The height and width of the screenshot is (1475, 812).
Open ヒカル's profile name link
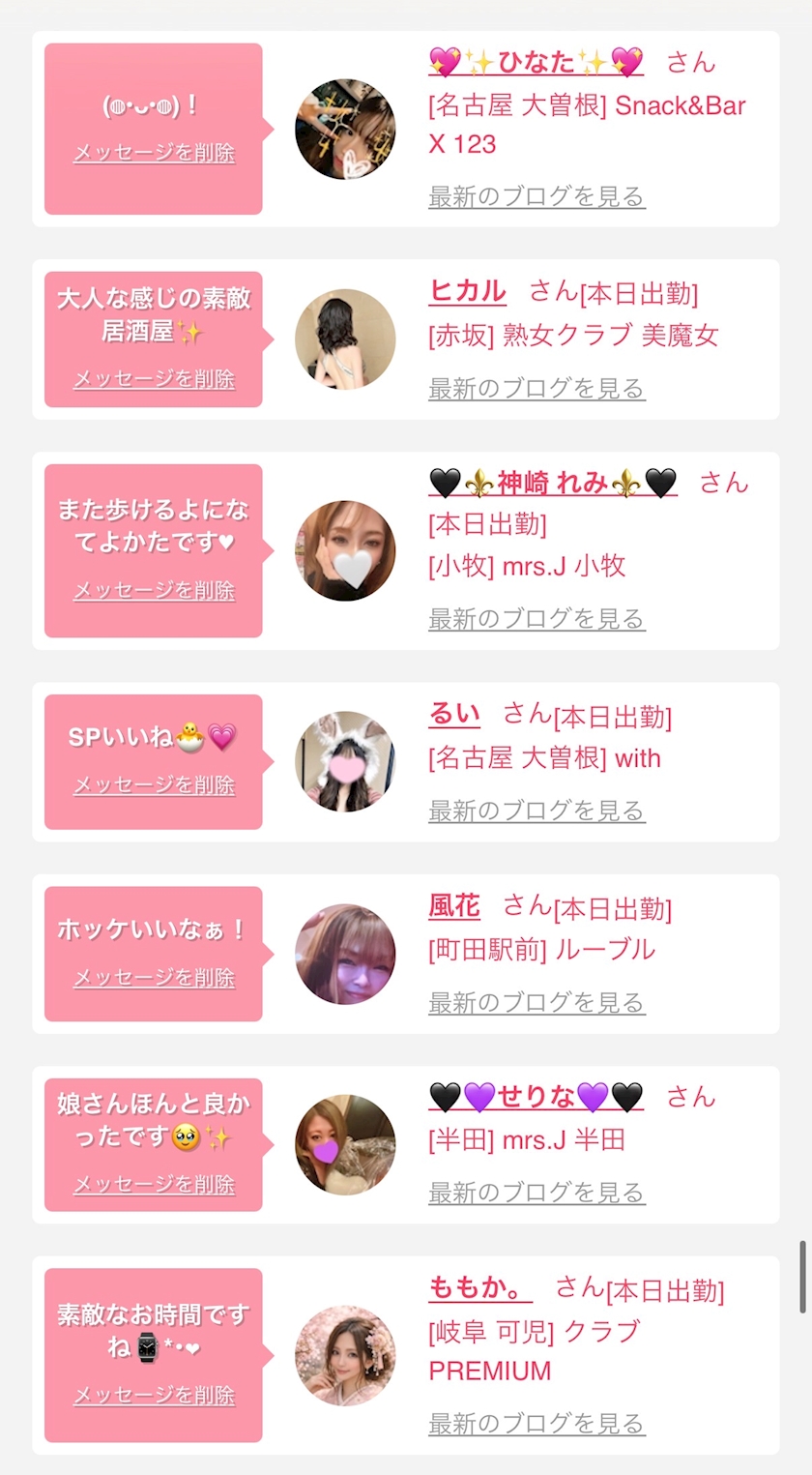coord(467,290)
